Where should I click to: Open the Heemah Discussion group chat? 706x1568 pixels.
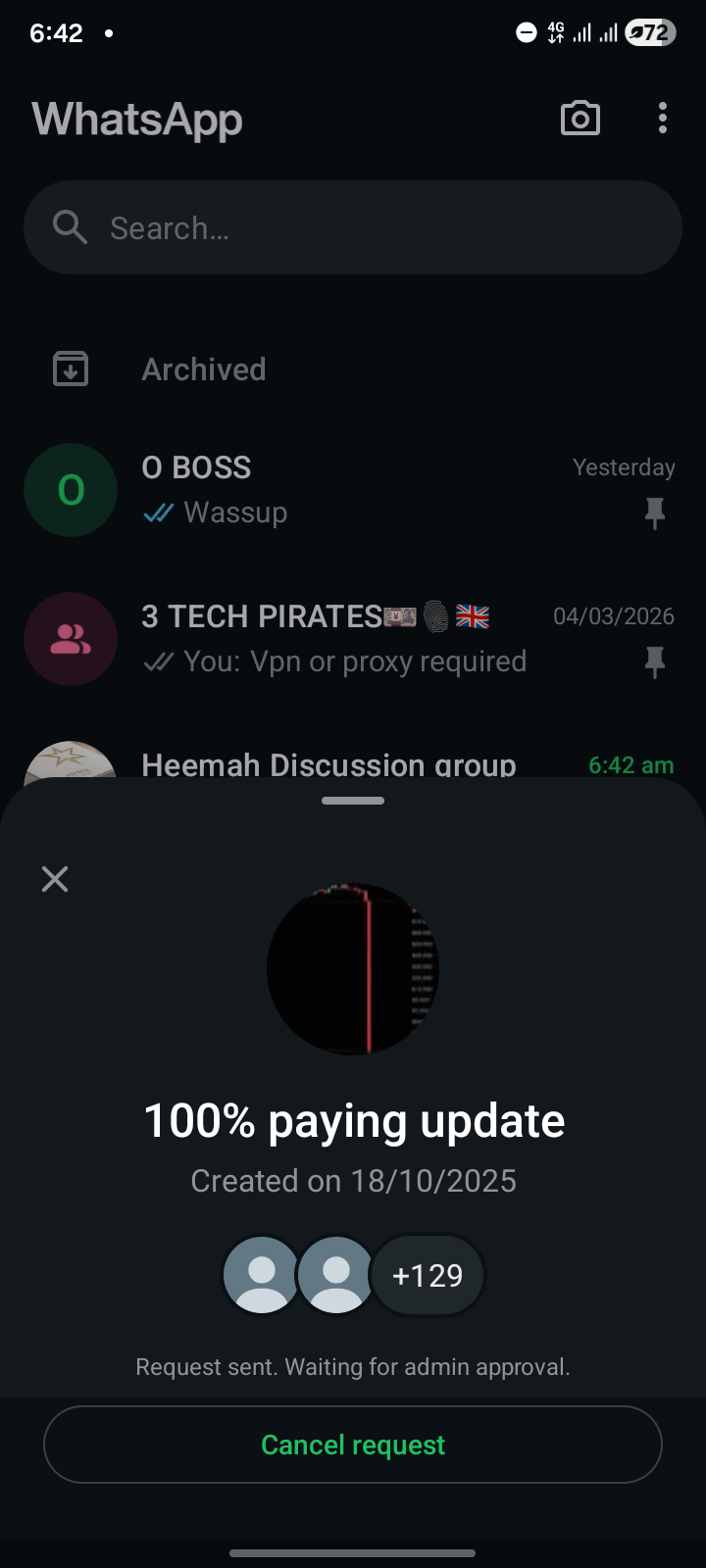point(328,762)
